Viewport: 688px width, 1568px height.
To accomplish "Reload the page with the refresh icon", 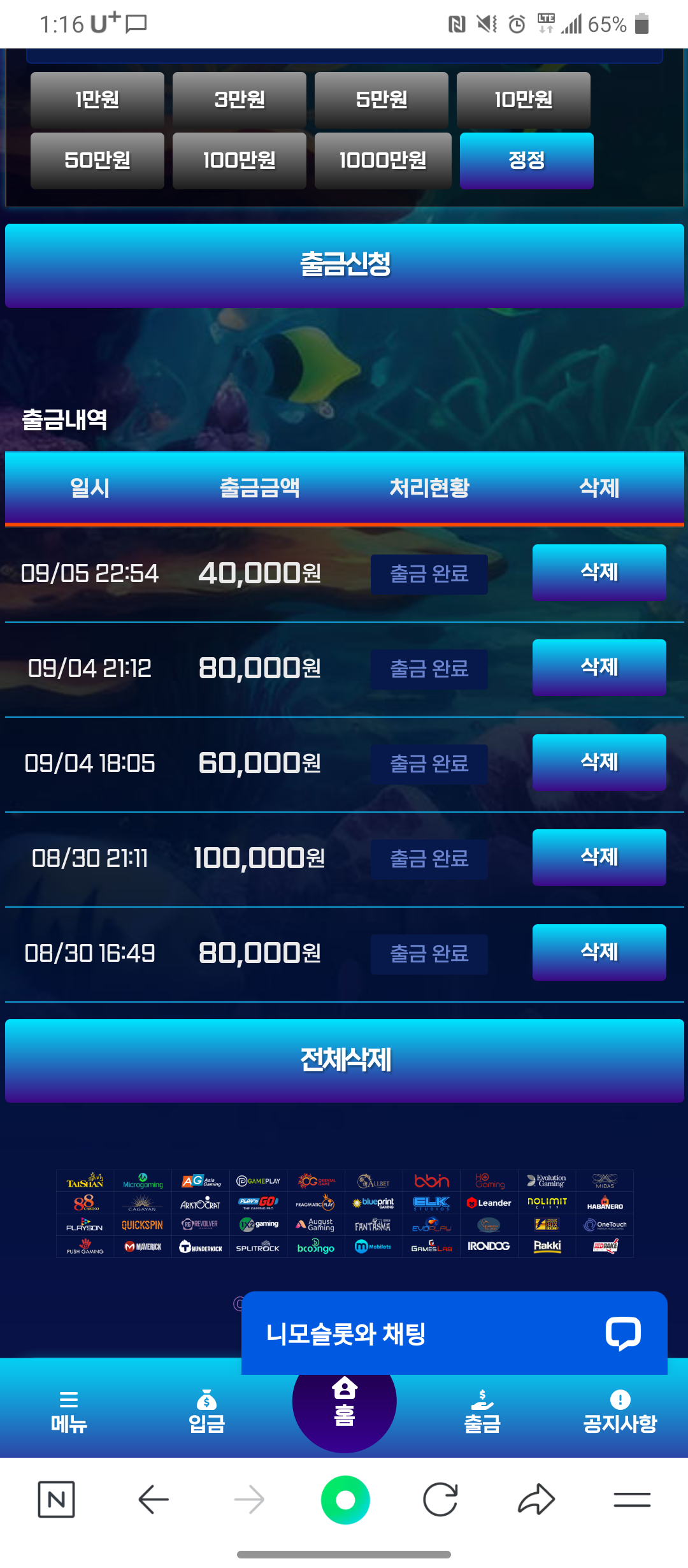I will point(440,1499).
